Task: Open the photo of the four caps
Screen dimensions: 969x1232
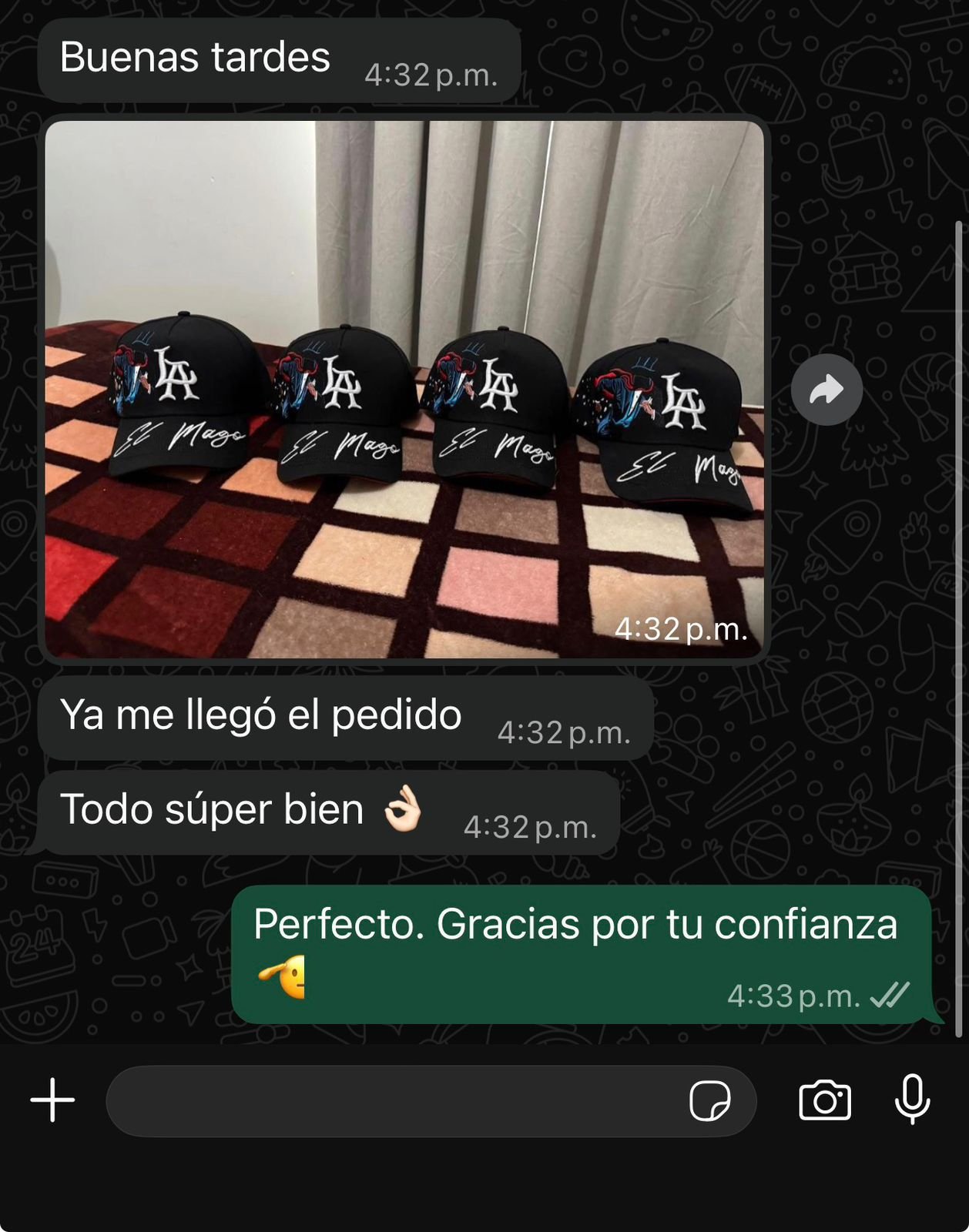Action: point(404,389)
